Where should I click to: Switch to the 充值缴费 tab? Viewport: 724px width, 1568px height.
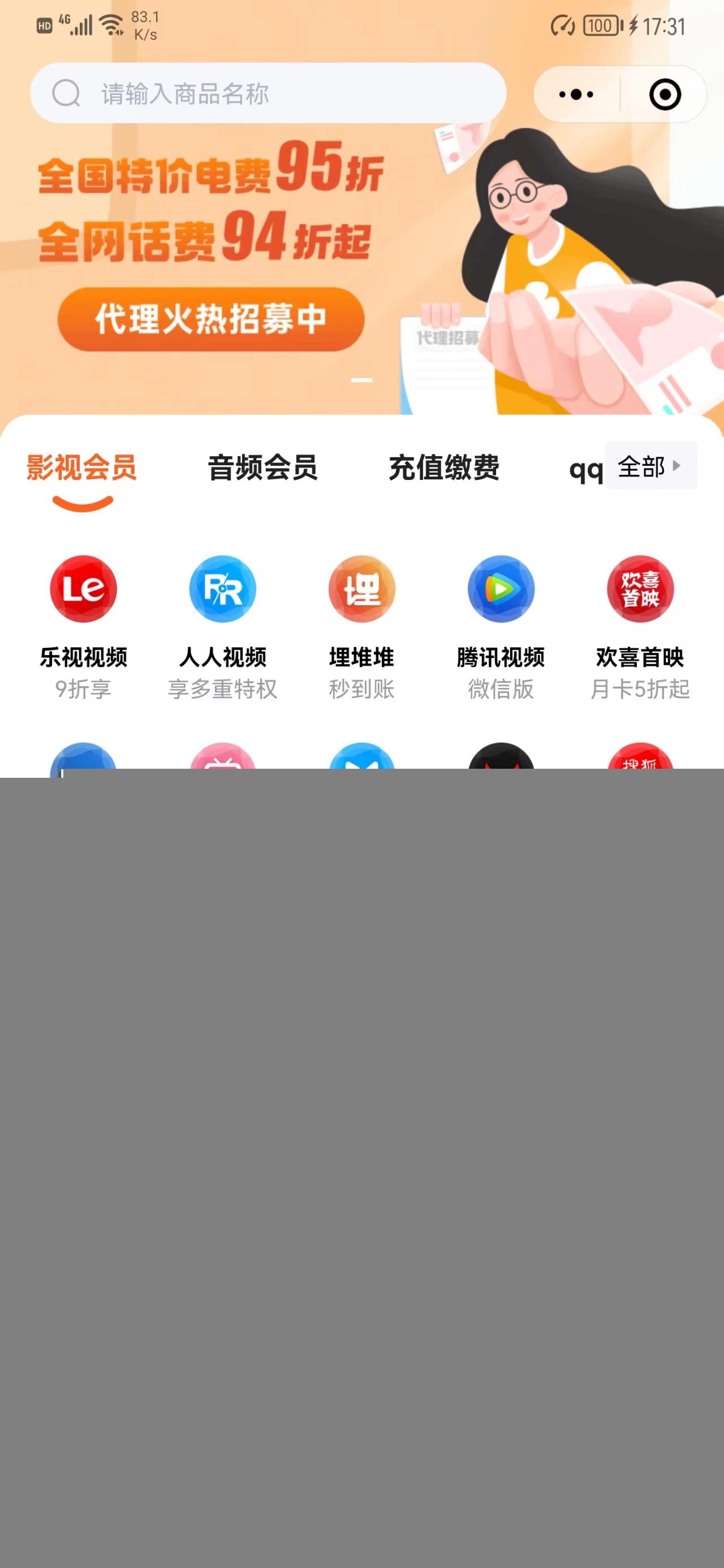444,468
